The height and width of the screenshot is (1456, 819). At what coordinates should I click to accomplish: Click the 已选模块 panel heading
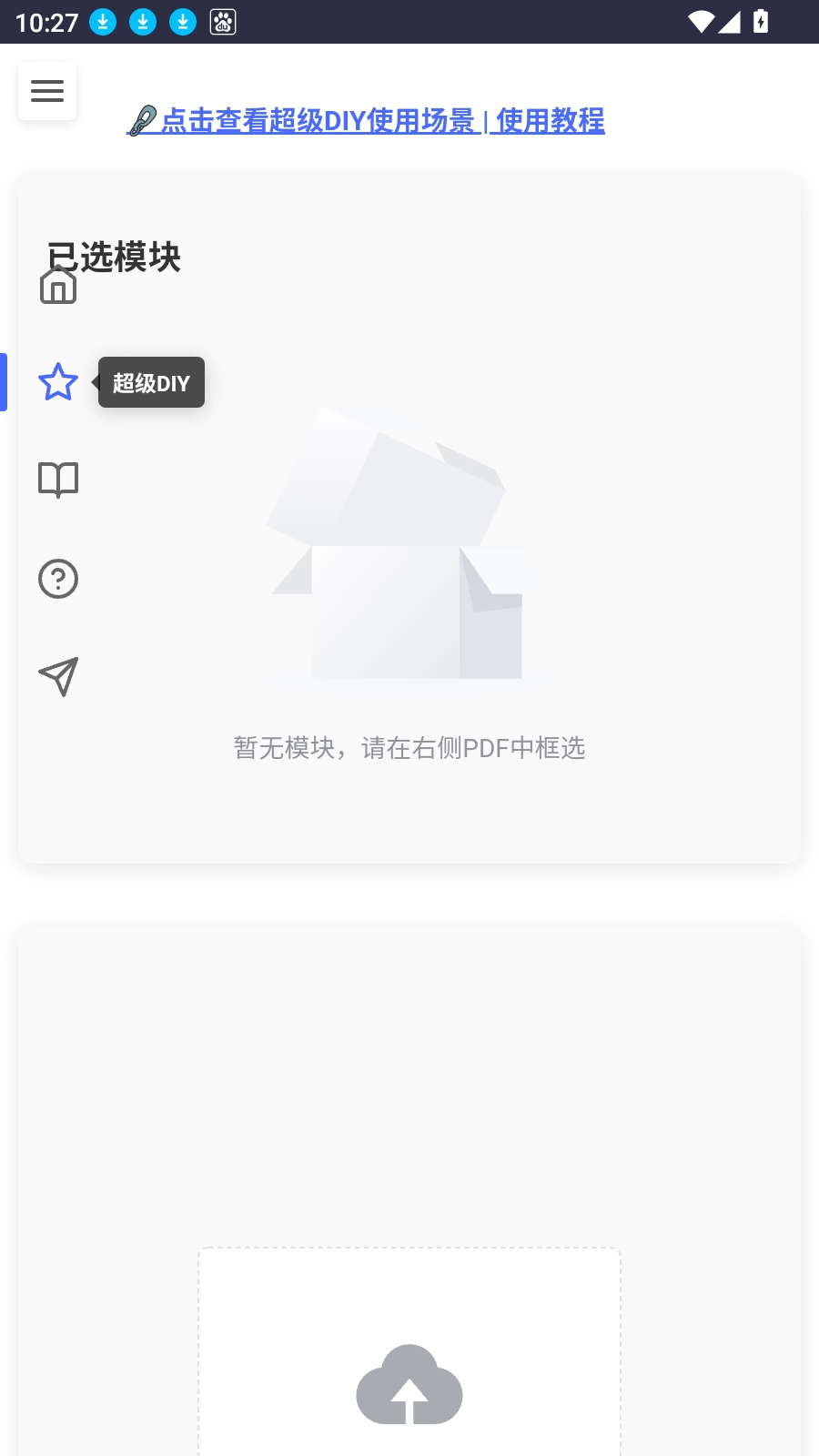click(x=115, y=258)
